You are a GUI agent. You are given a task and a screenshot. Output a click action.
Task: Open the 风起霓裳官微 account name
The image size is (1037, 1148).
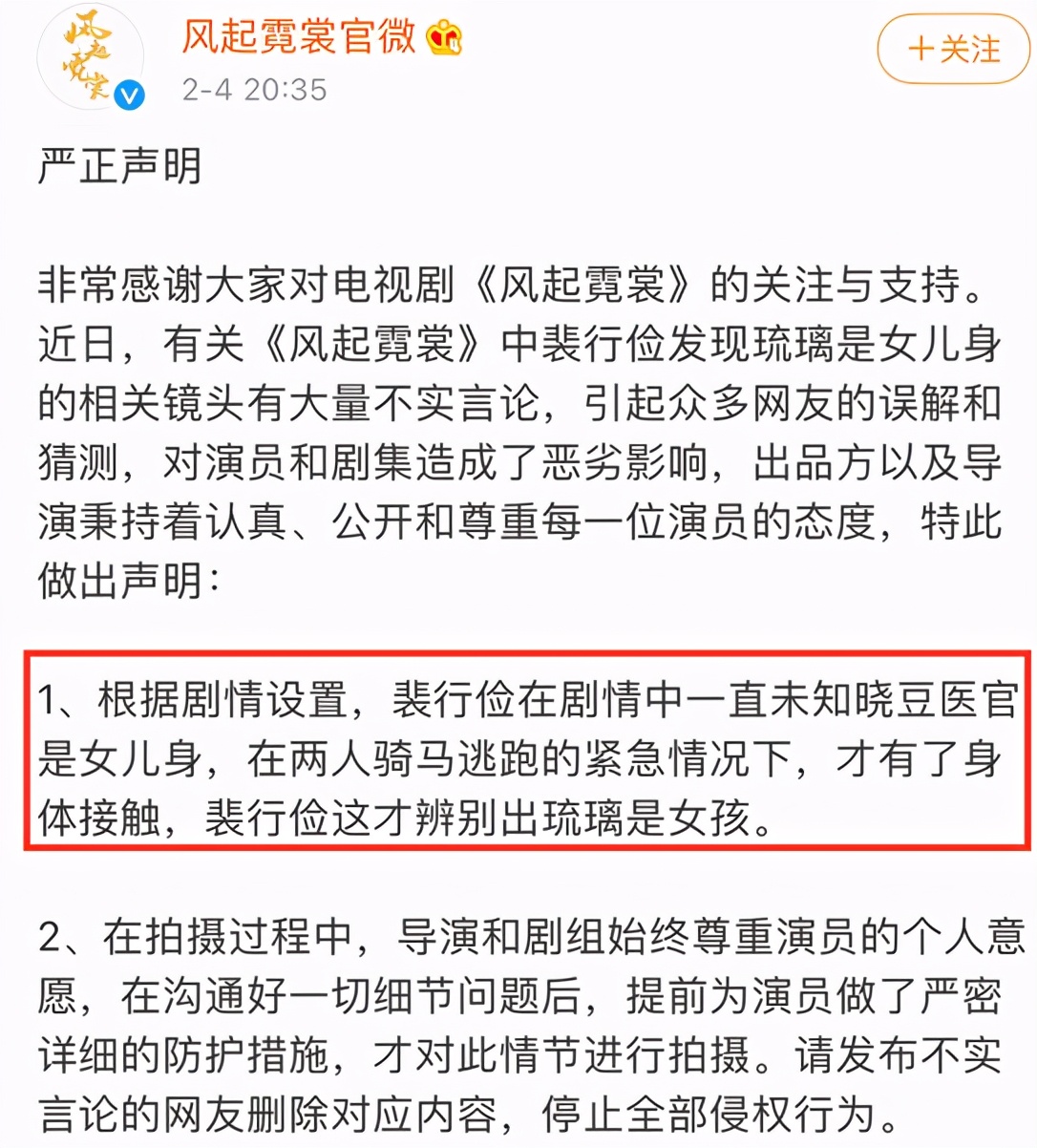click(298, 37)
